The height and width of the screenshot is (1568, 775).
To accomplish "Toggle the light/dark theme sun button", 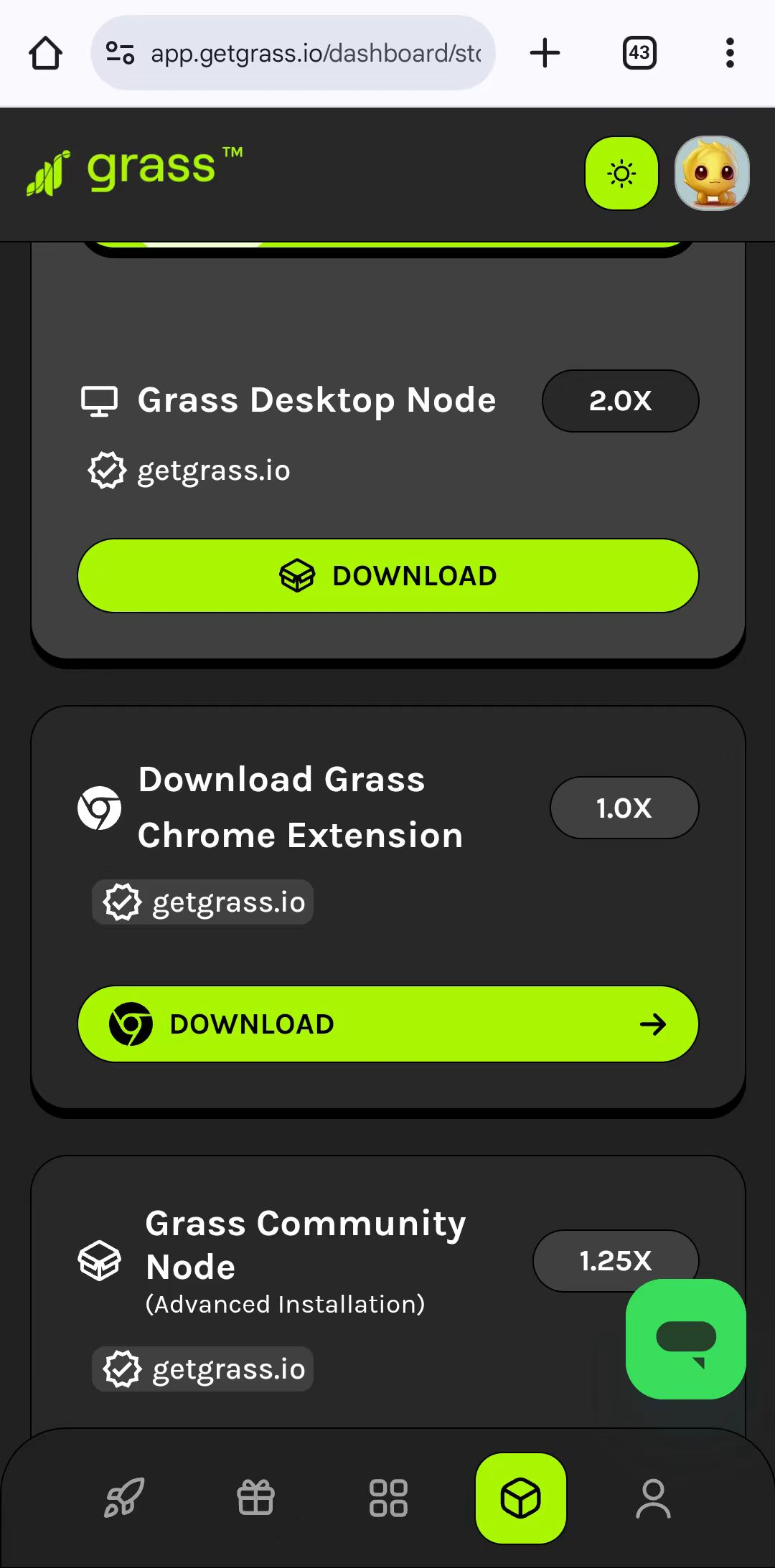I will coord(621,174).
